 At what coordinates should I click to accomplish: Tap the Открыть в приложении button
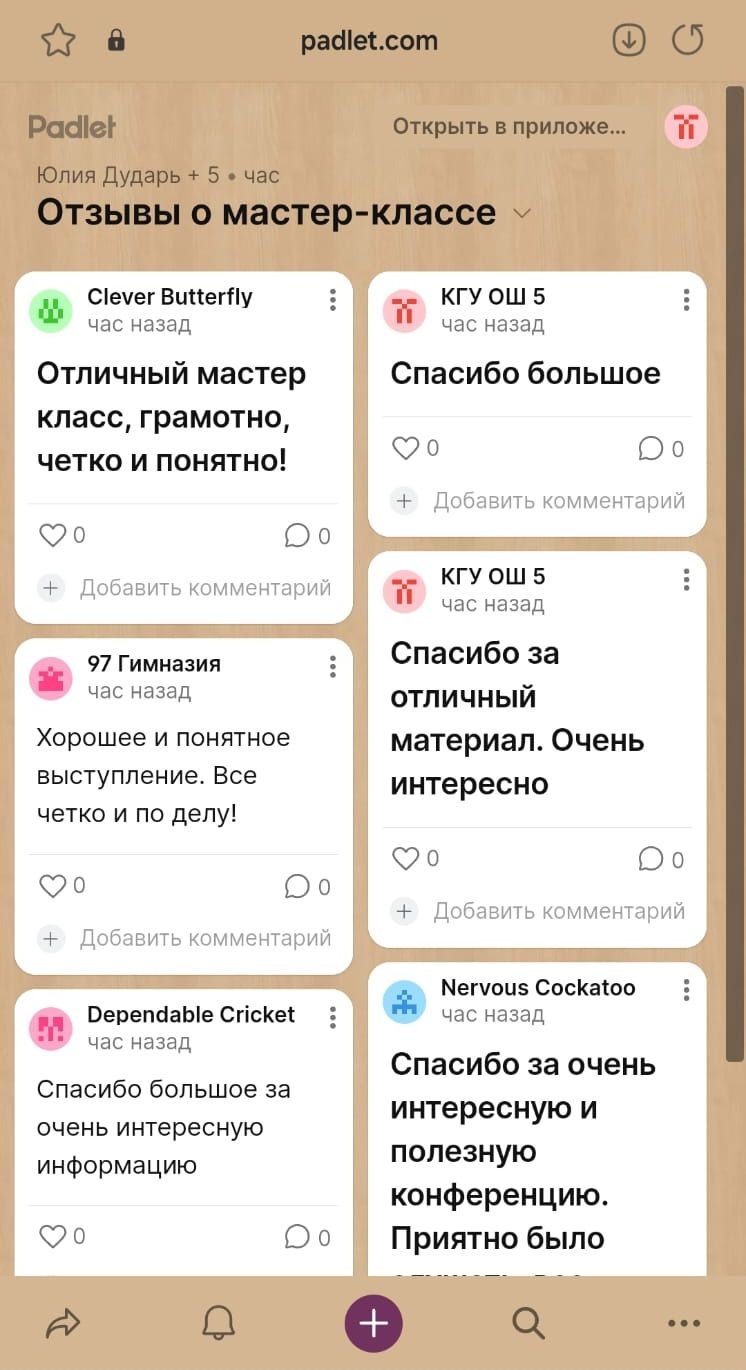click(509, 127)
